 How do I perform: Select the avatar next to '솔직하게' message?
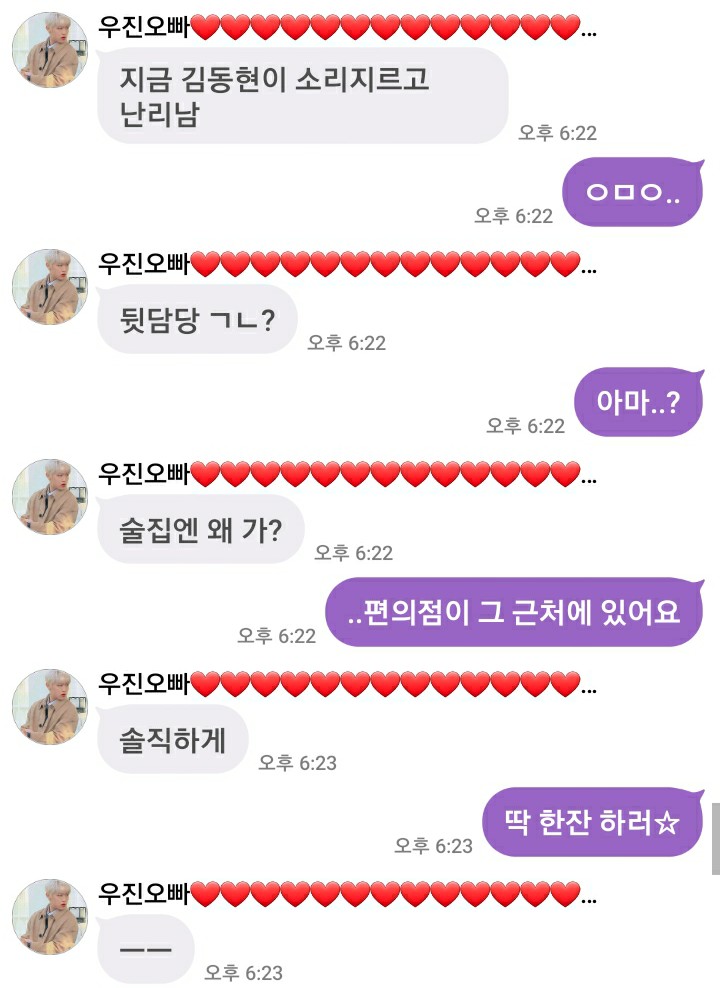[48, 707]
